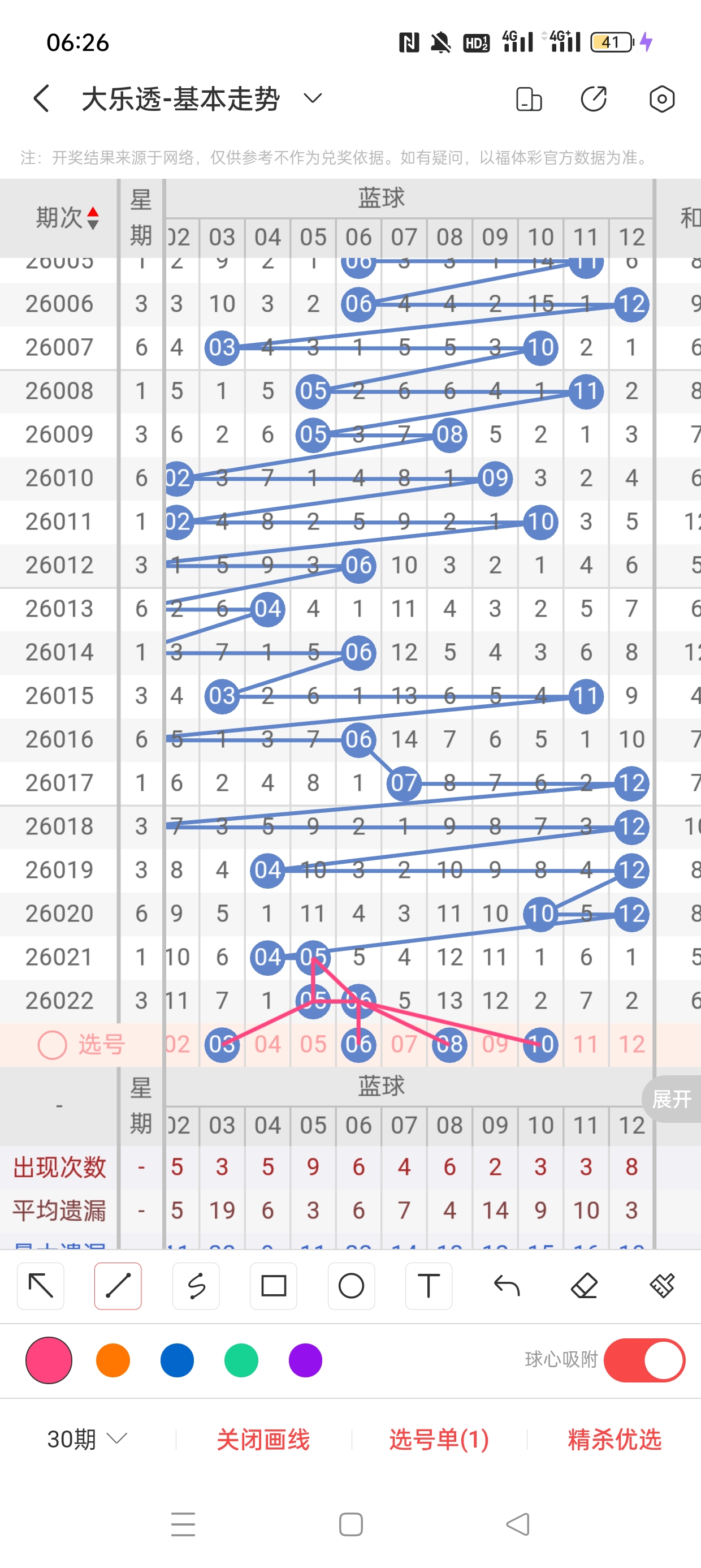The width and height of the screenshot is (701, 1568).
Task: Select the circle shape tool
Action: click(x=351, y=1286)
